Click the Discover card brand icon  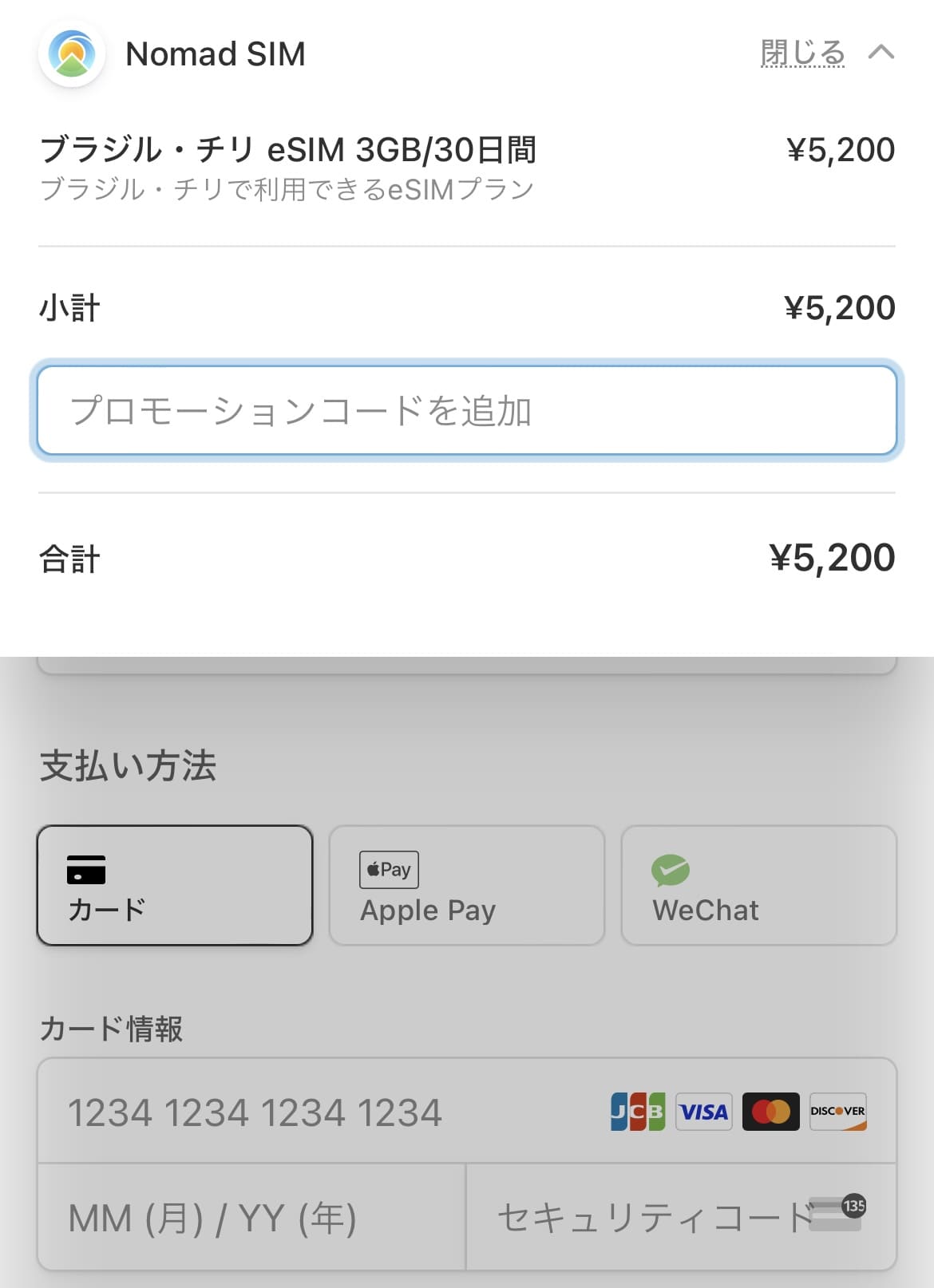[837, 1111]
